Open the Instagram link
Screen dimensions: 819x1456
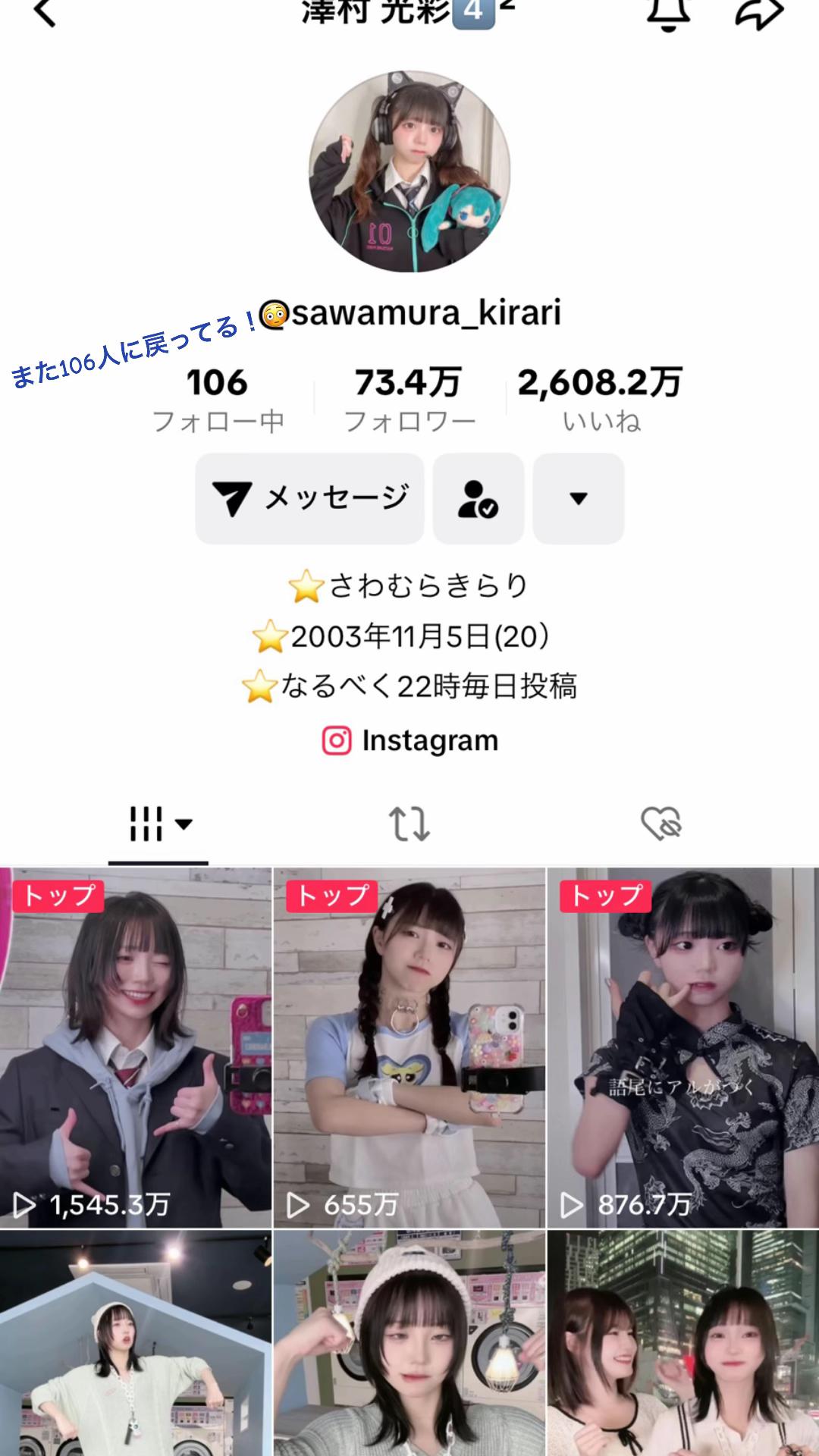point(410,741)
